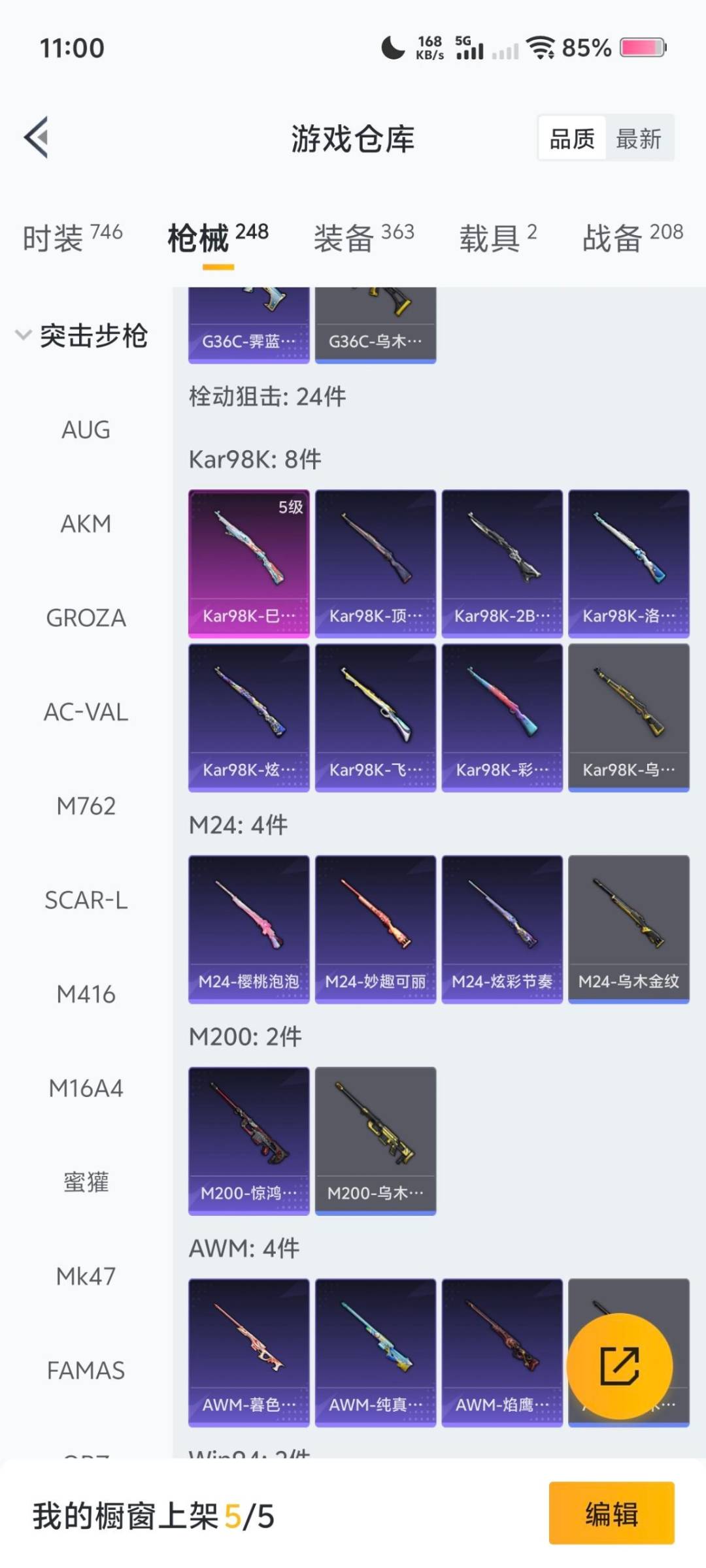The width and height of the screenshot is (706, 1568).
Task: Choose GROZA from the weapon list
Action: pyautogui.click(x=86, y=618)
